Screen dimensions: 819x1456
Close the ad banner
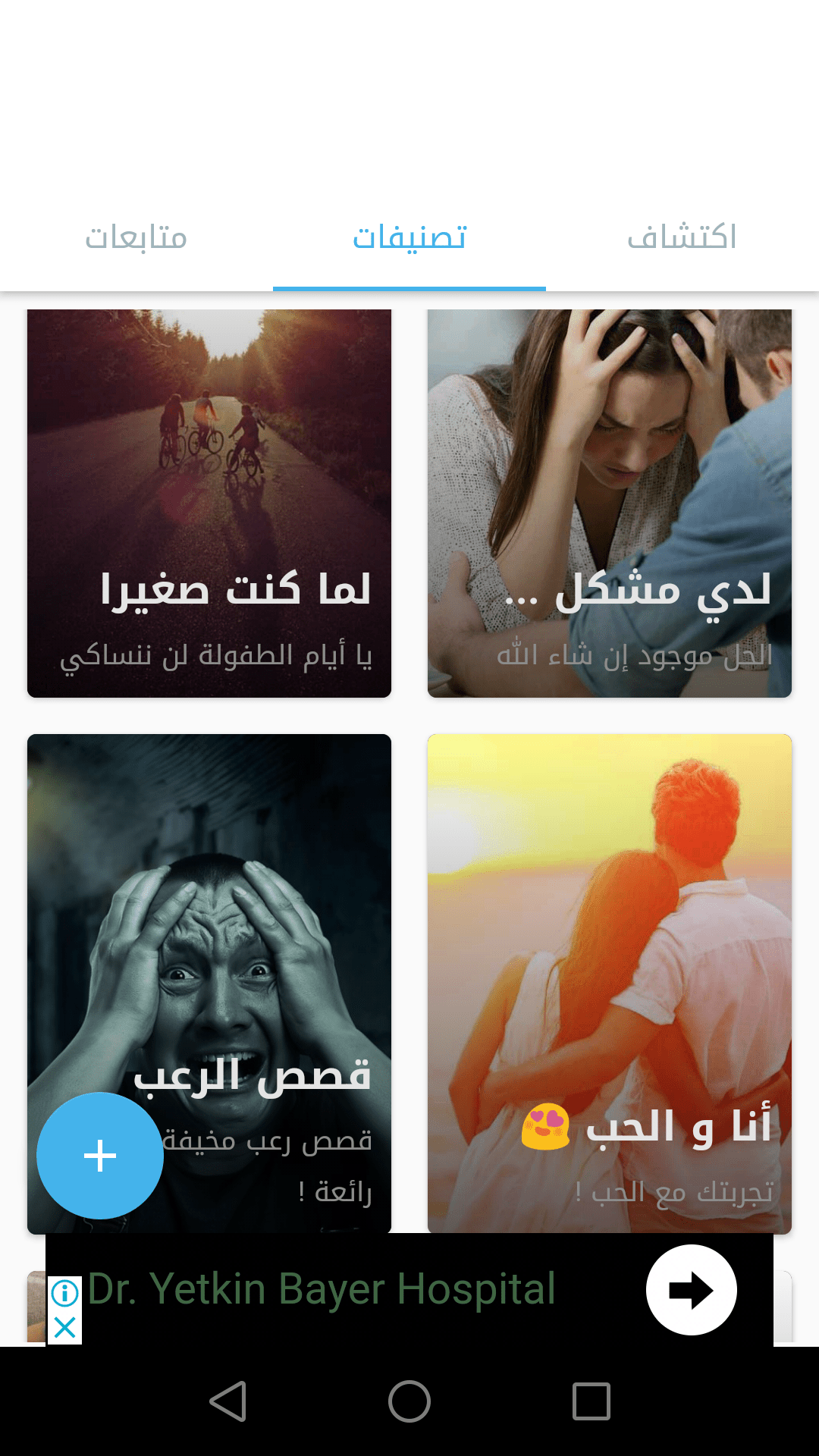click(65, 1328)
